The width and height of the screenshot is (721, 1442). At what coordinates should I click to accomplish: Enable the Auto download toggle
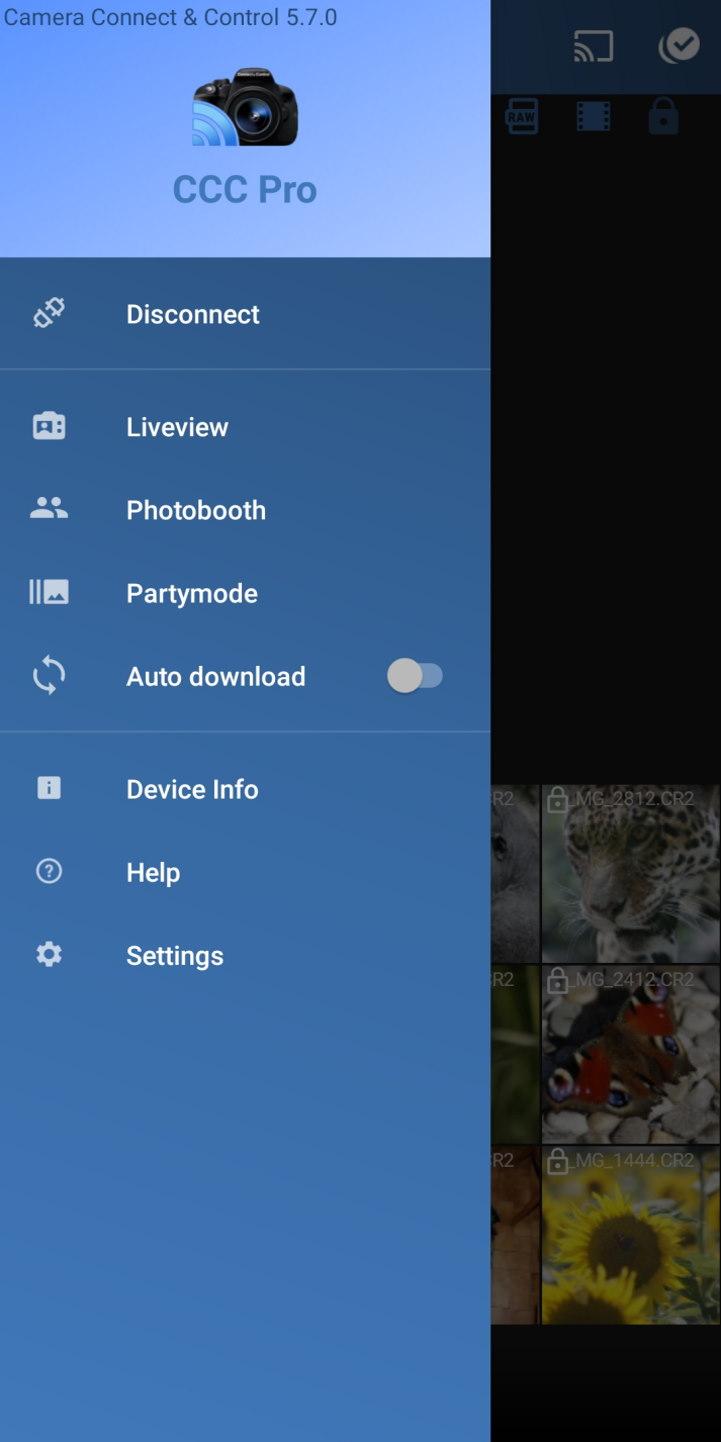click(415, 676)
